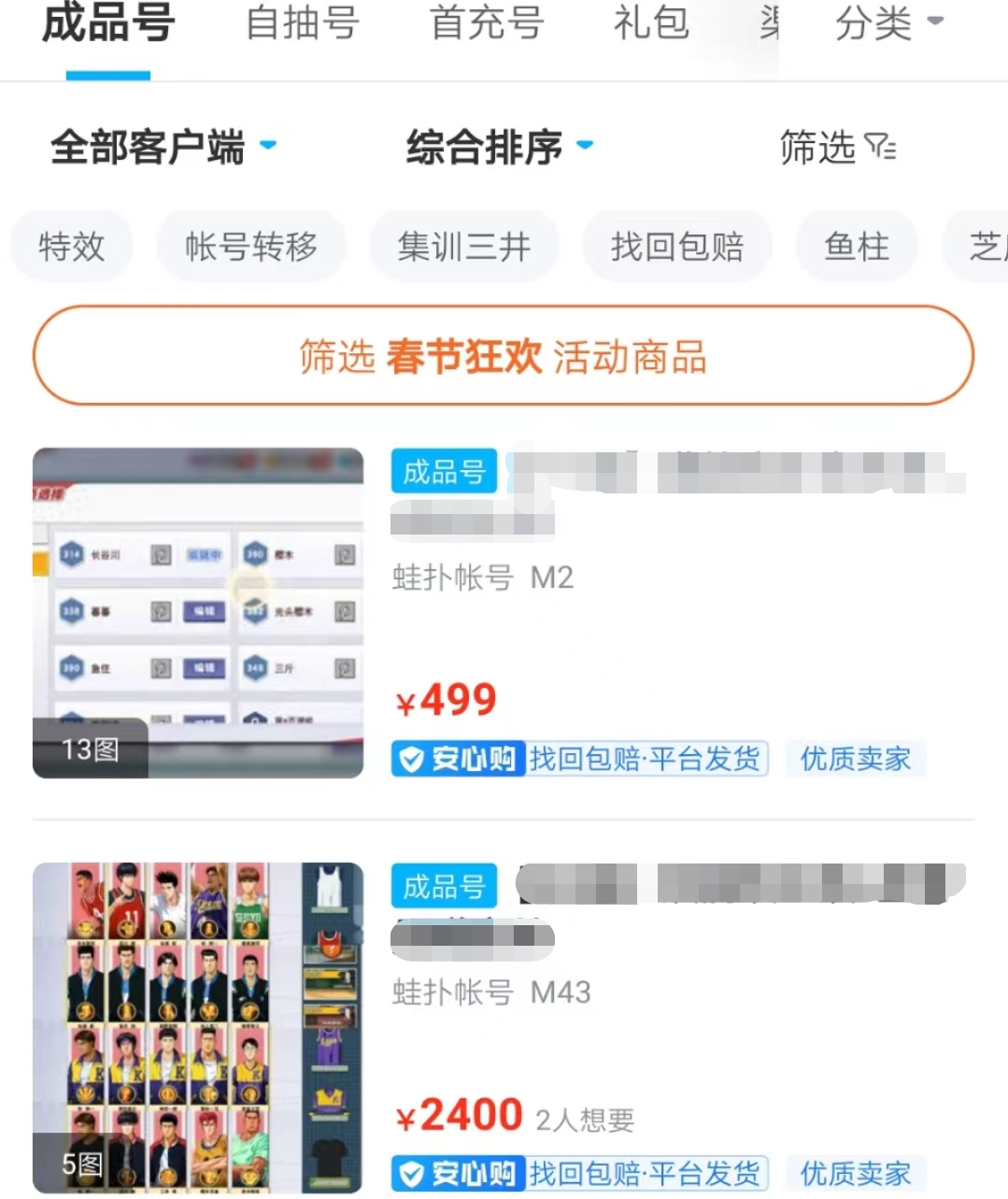Select the 帐号转移 filter chip
Image resolution: width=1008 pixels, height=1199 pixels.
(x=251, y=247)
